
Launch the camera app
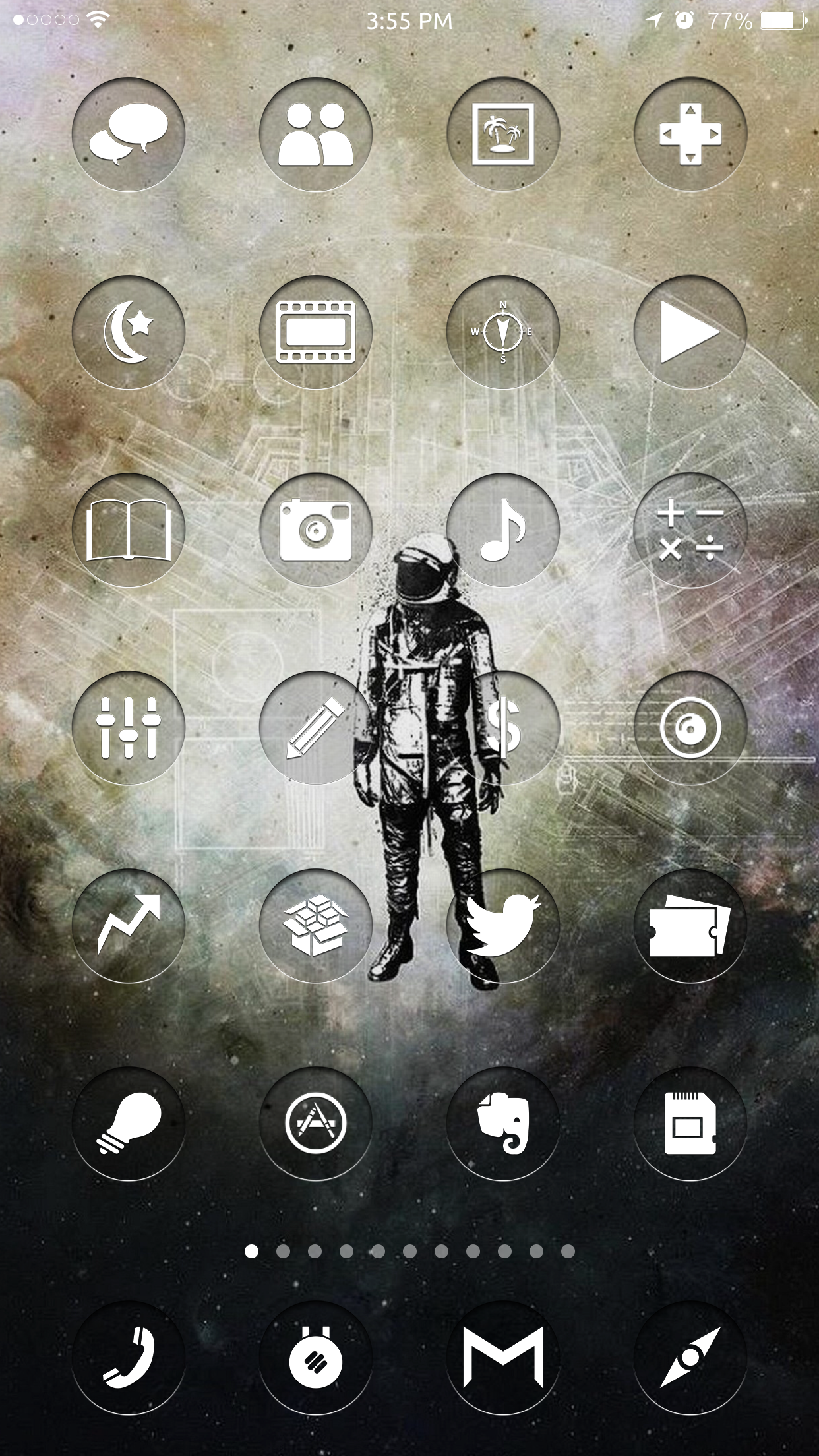click(x=315, y=530)
